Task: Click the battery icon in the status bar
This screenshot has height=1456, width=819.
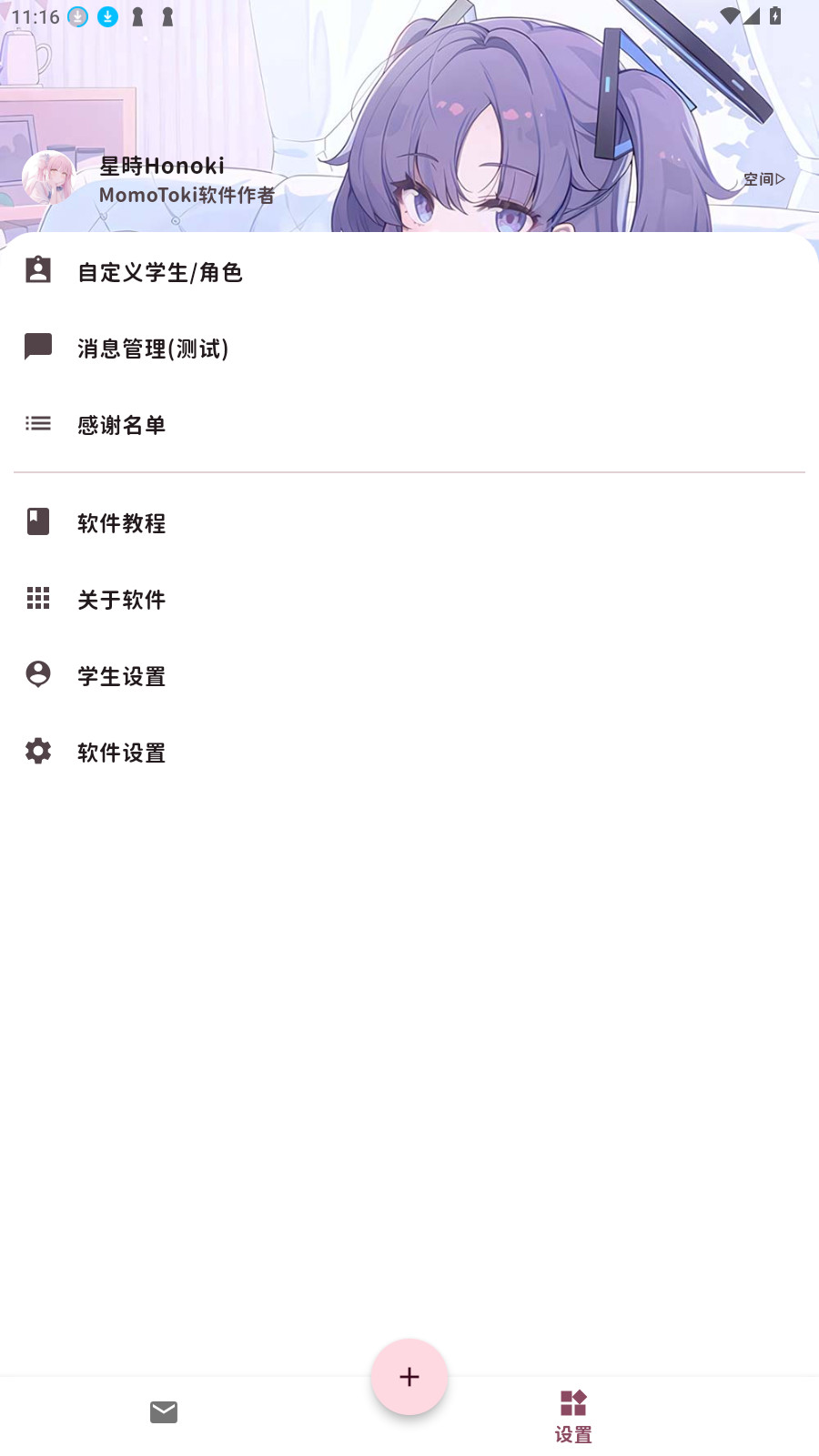Action: point(775,15)
